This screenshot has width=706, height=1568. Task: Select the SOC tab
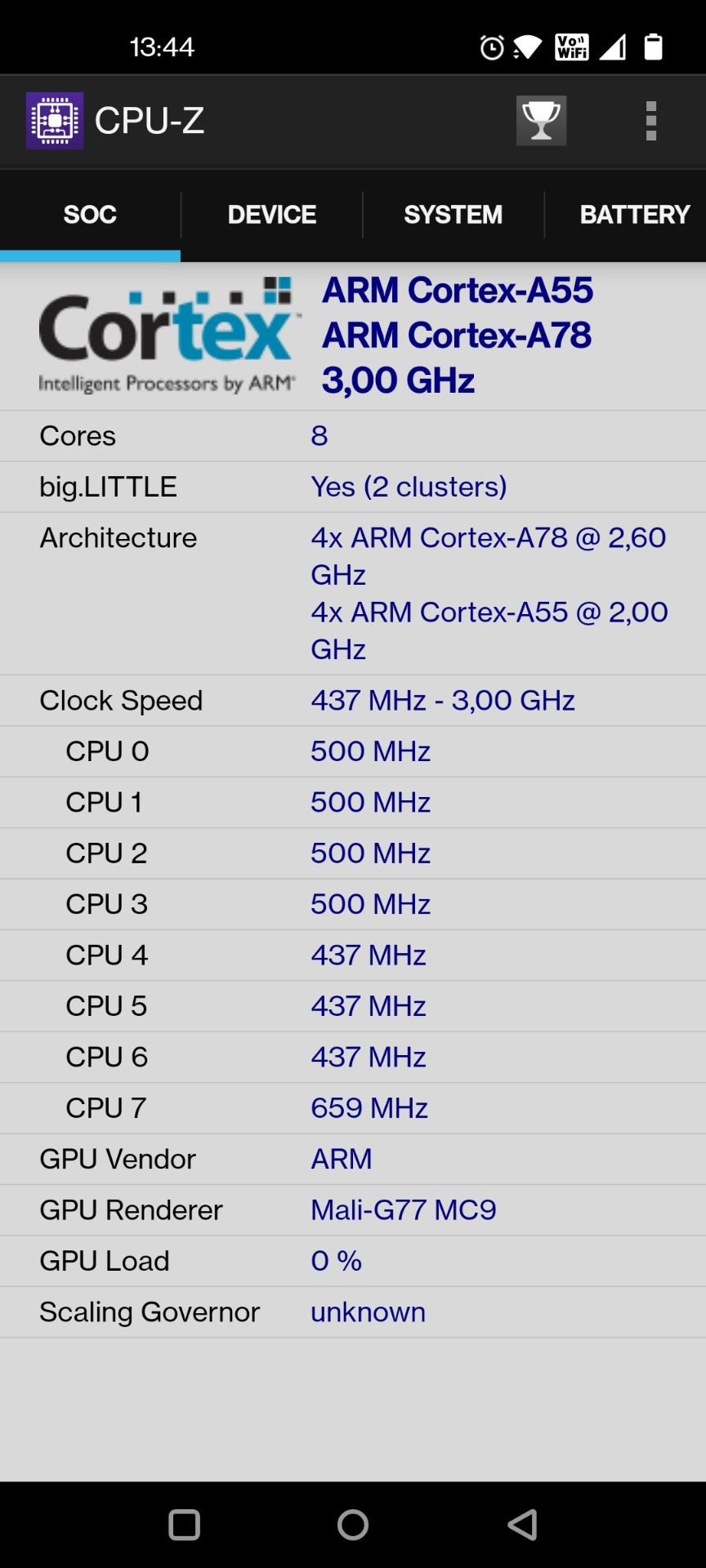pos(90,215)
